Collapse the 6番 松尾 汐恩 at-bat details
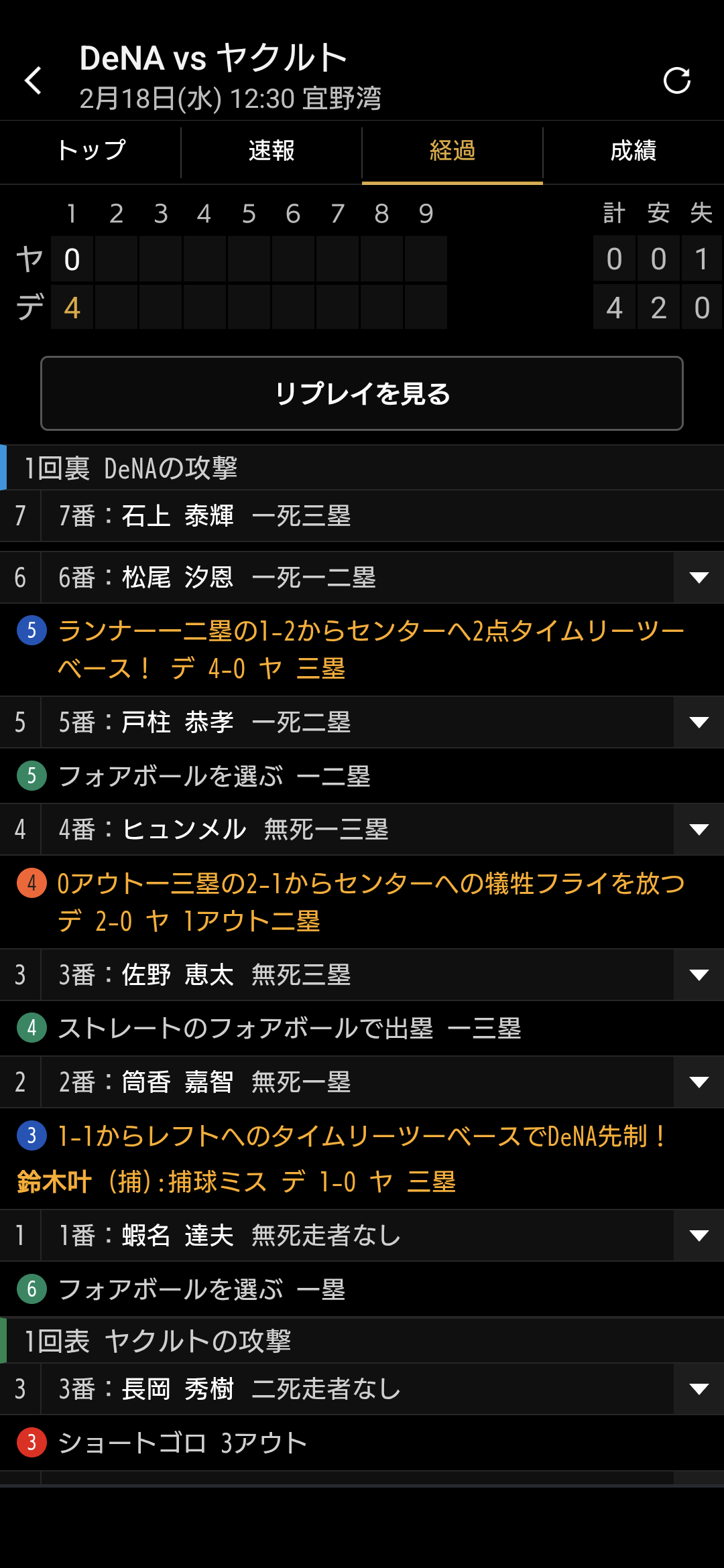Screen dimensions: 724x1568 point(699,578)
